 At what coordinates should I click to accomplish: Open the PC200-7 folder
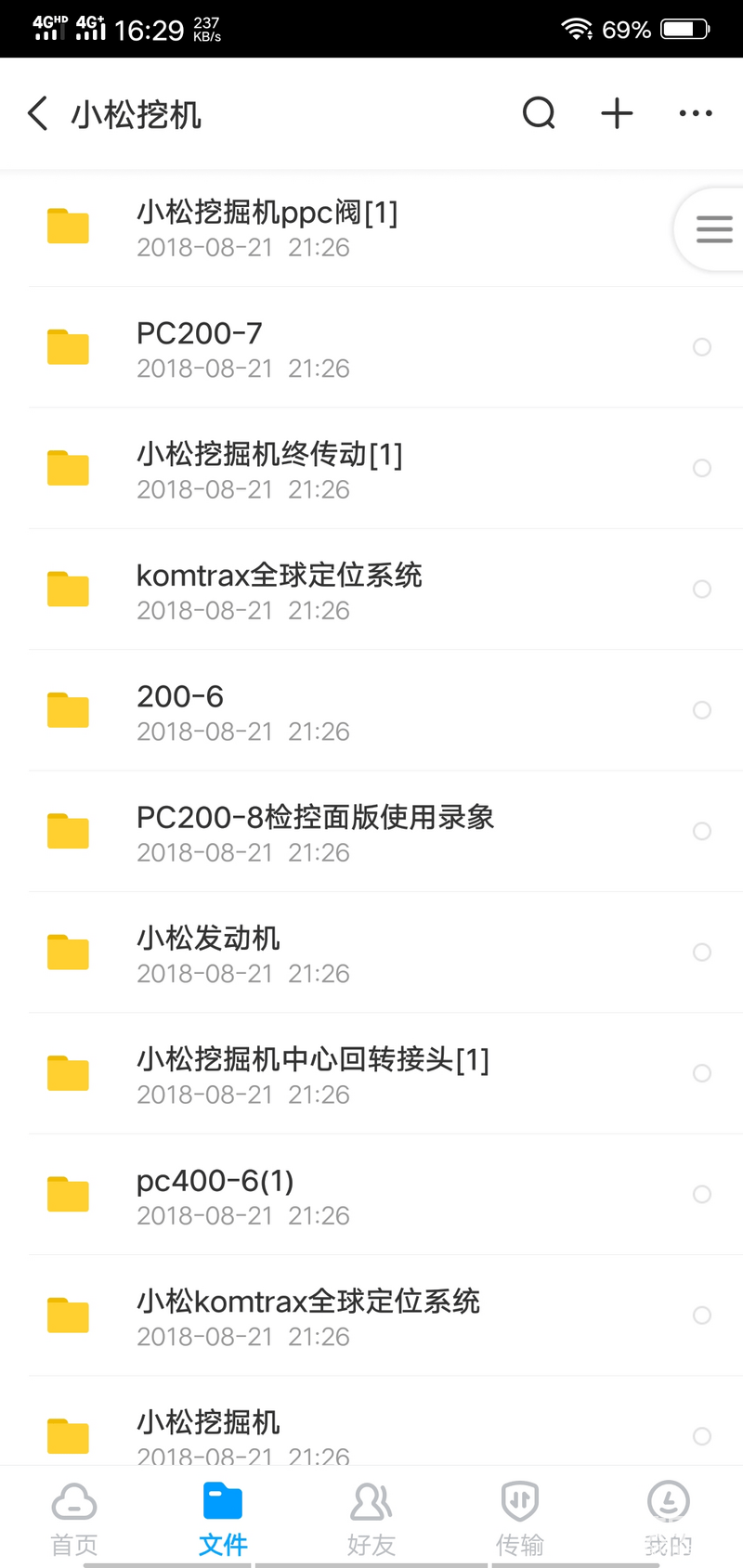pyautogui.click(x=200, y=349)
